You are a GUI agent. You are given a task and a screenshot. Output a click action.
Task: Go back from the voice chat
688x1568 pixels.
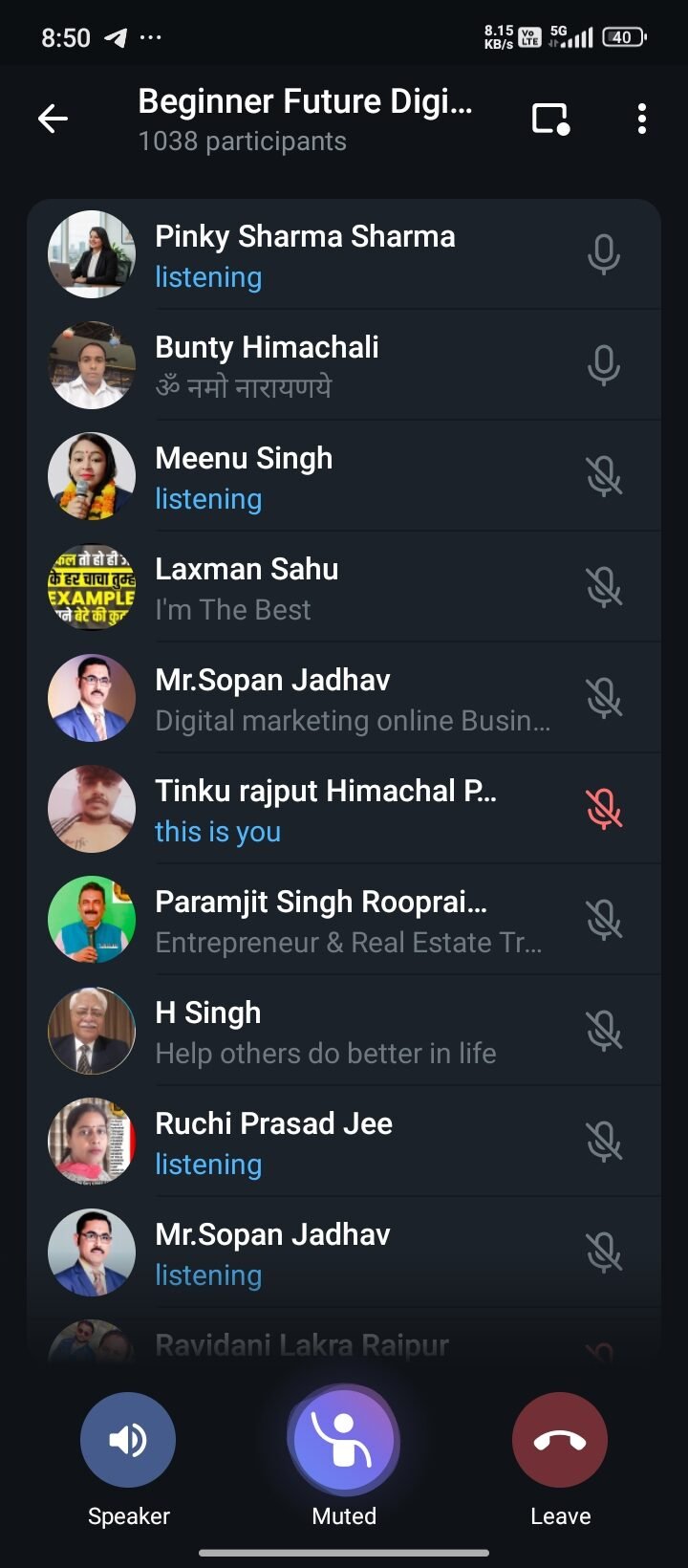(54, 120)
